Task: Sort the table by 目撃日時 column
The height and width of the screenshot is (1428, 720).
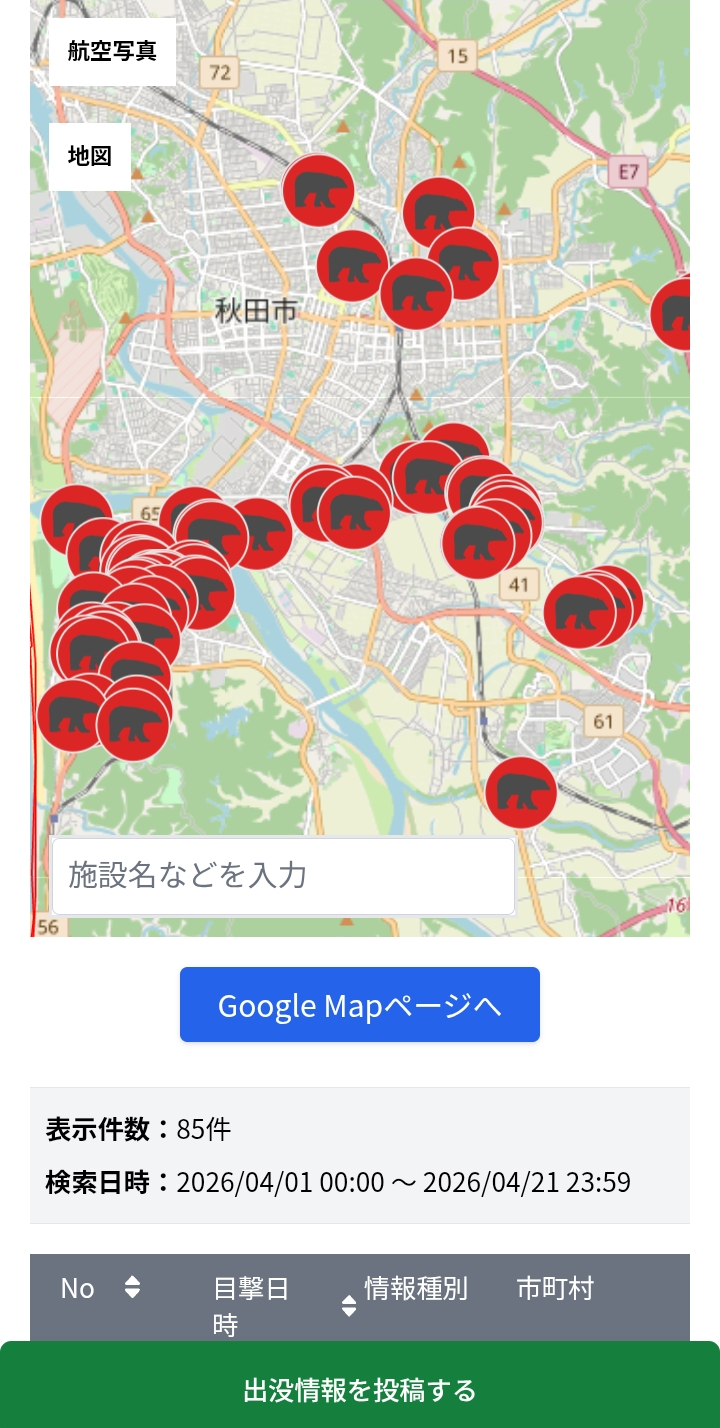Action: point(348,1305)
